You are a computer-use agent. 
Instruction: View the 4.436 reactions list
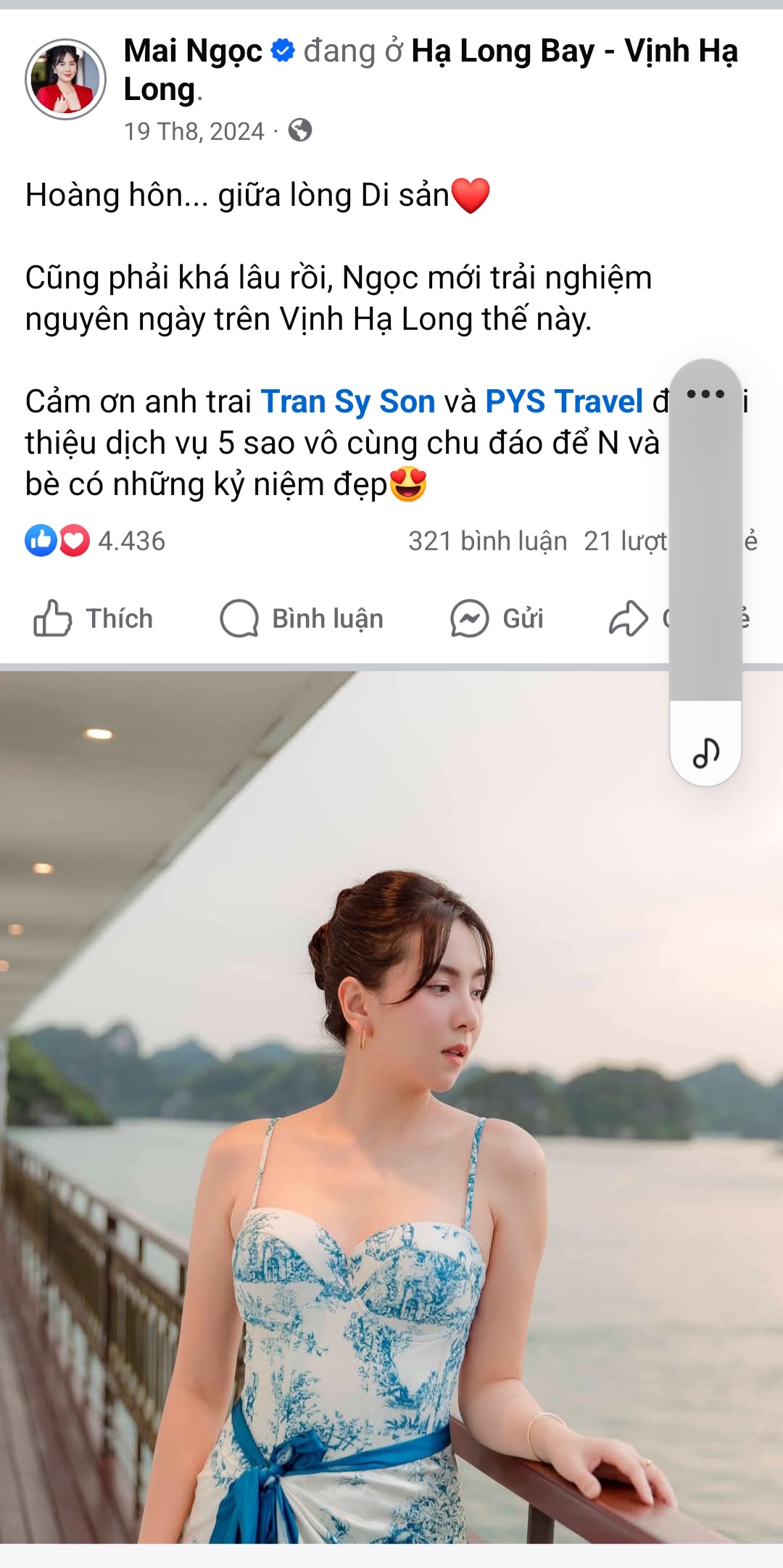pos(96,541)
